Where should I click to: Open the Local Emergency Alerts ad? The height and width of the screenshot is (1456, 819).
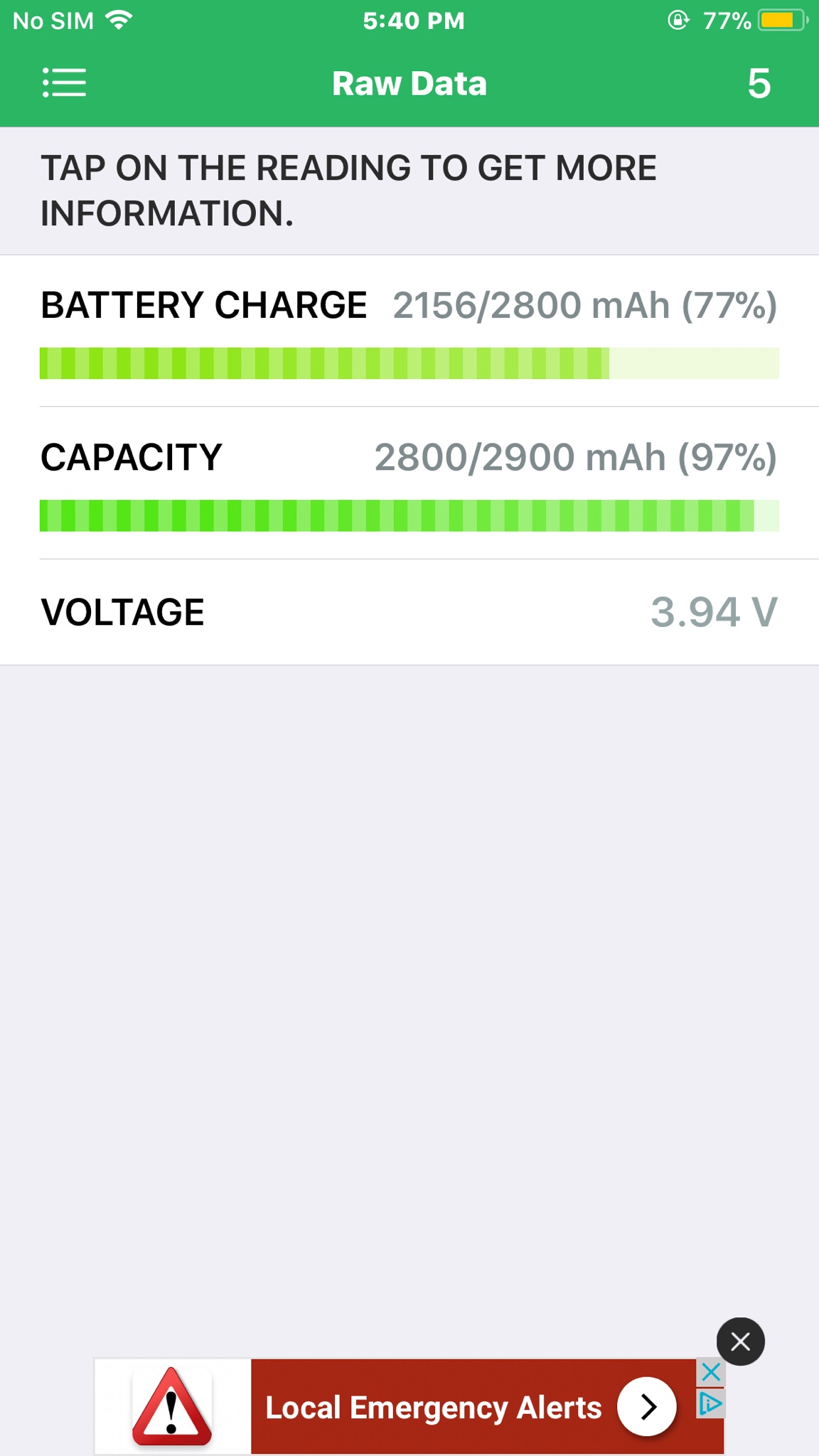click(434, 1407)
